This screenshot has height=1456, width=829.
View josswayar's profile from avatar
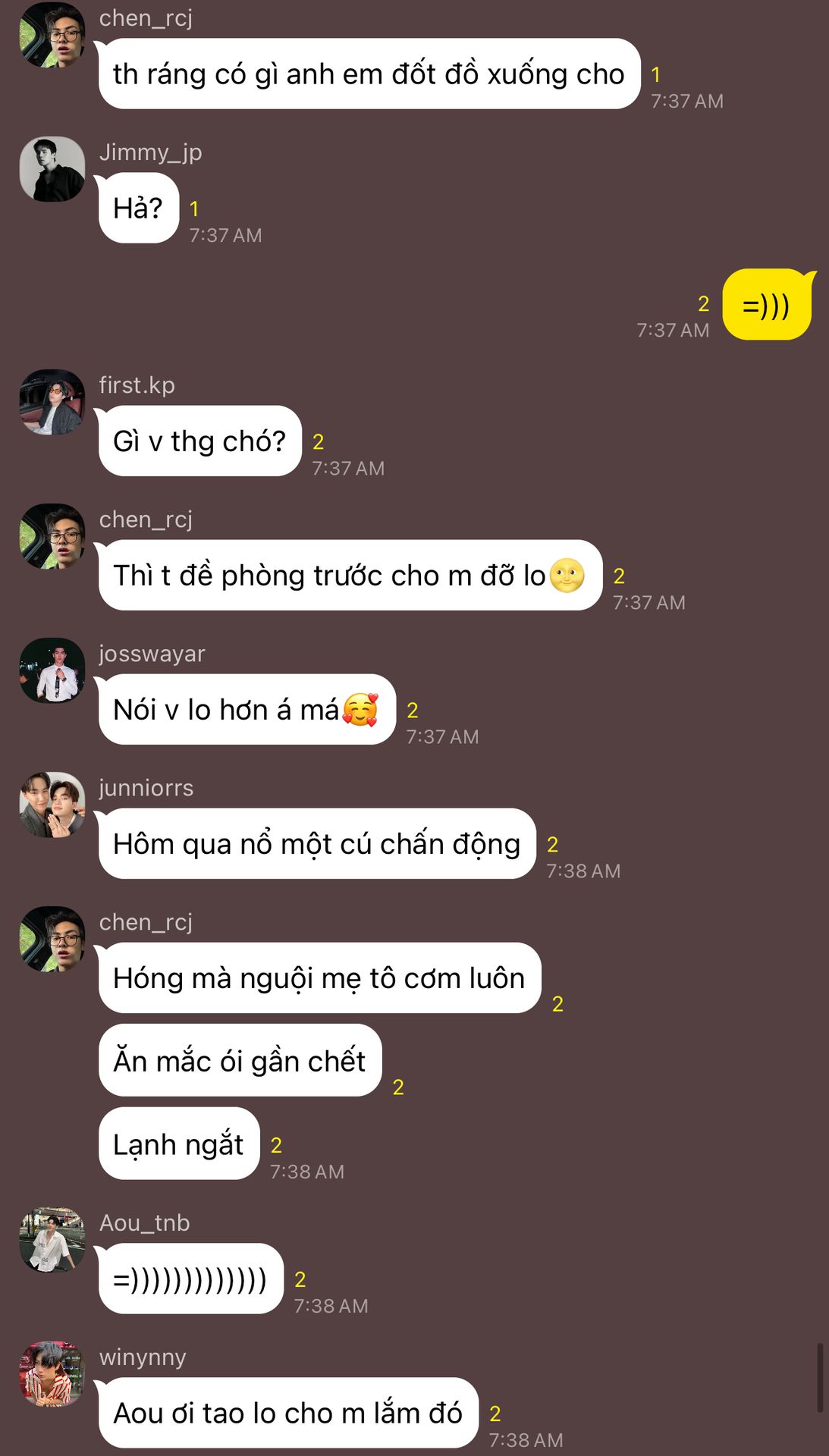52,670
